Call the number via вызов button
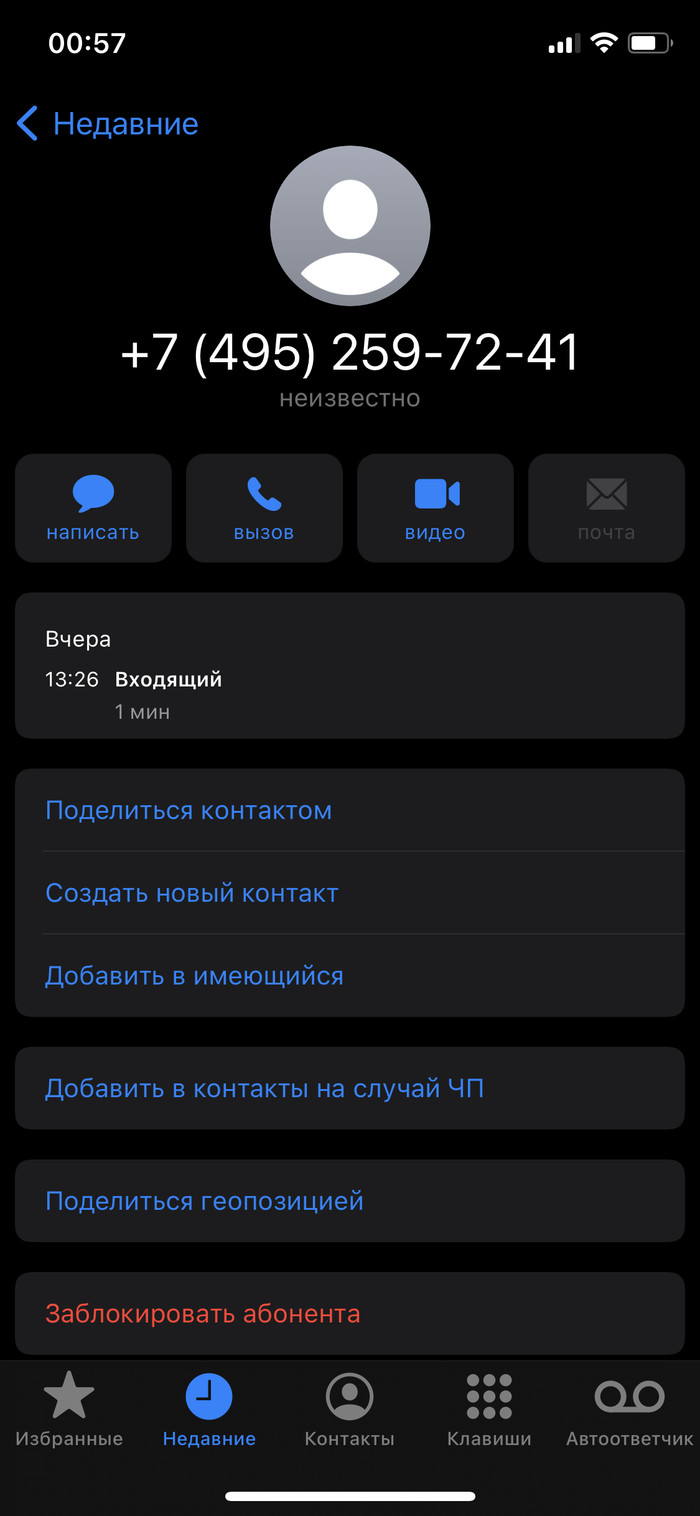 tap(264, 508)
